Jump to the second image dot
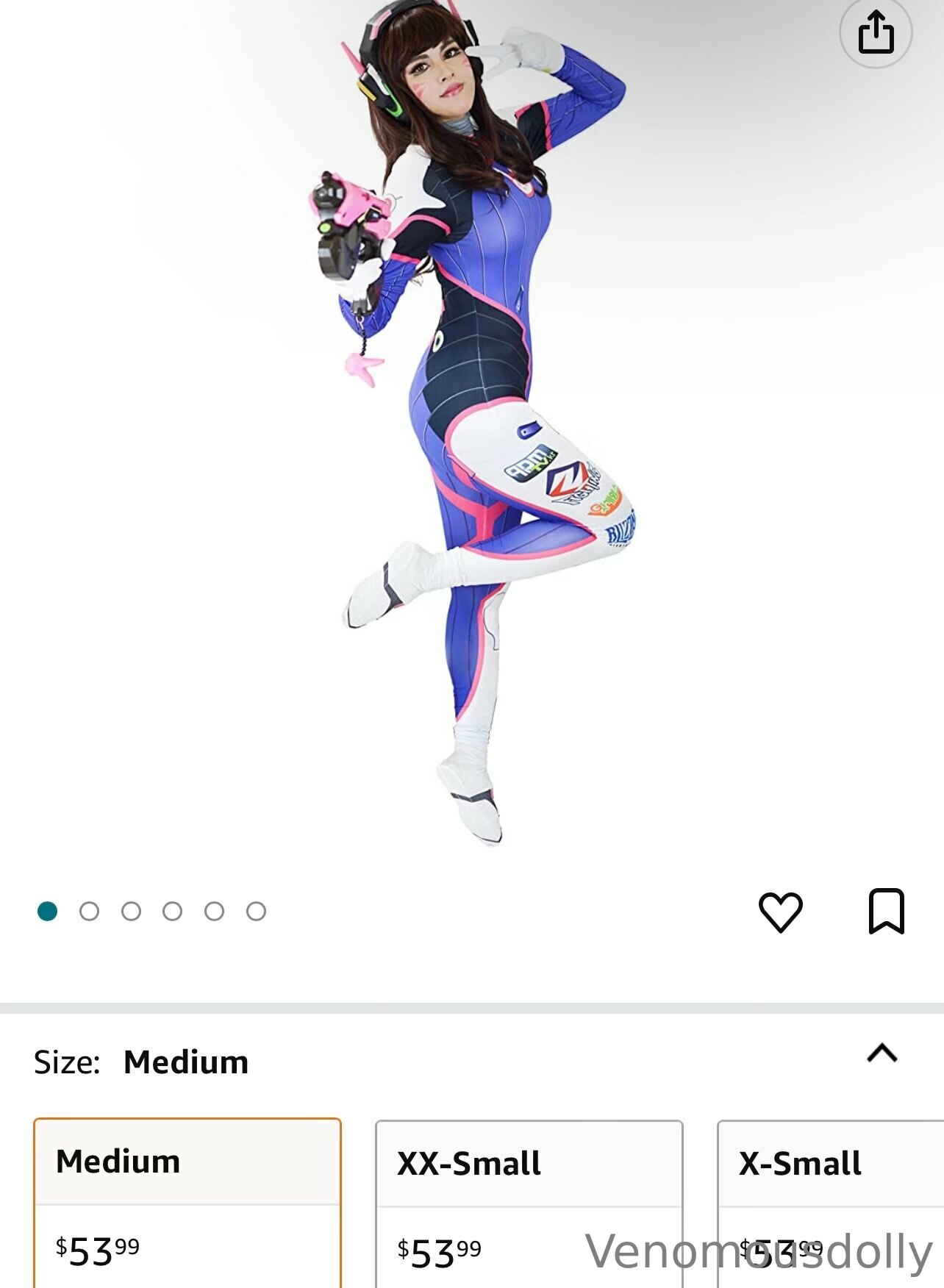 (89, 912)
